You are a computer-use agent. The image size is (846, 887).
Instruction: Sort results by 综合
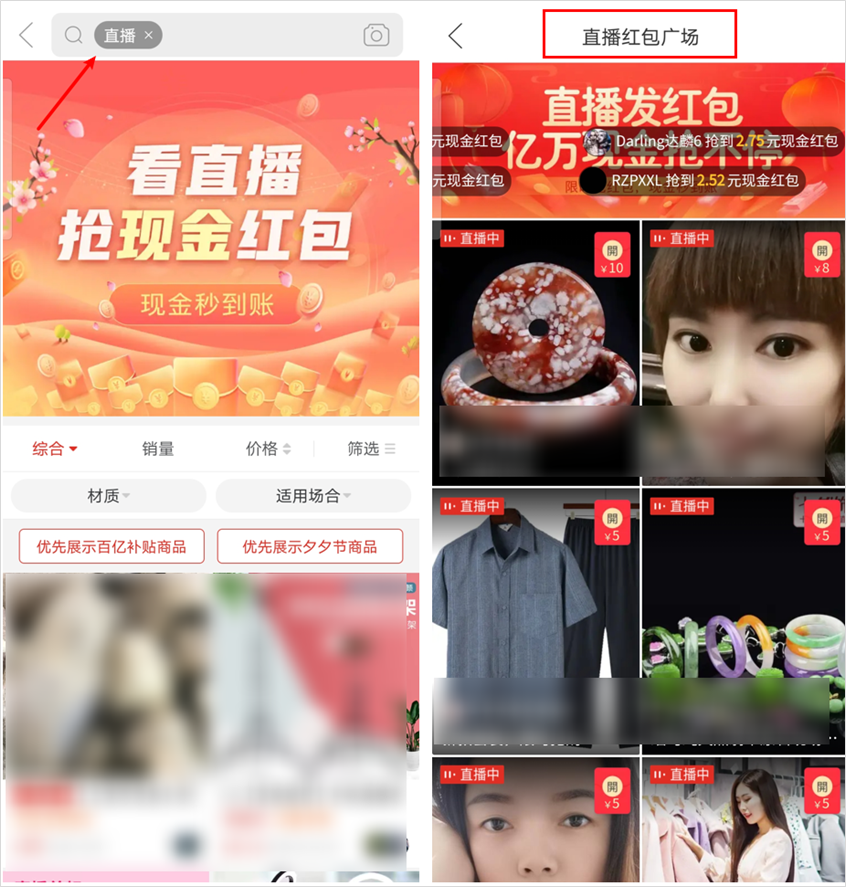coord(55,449)
